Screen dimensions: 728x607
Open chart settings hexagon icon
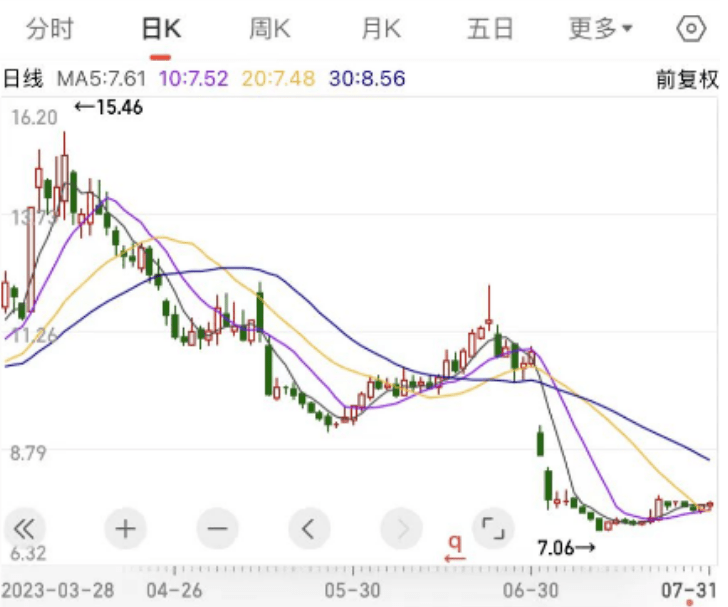tap(692, 29)
